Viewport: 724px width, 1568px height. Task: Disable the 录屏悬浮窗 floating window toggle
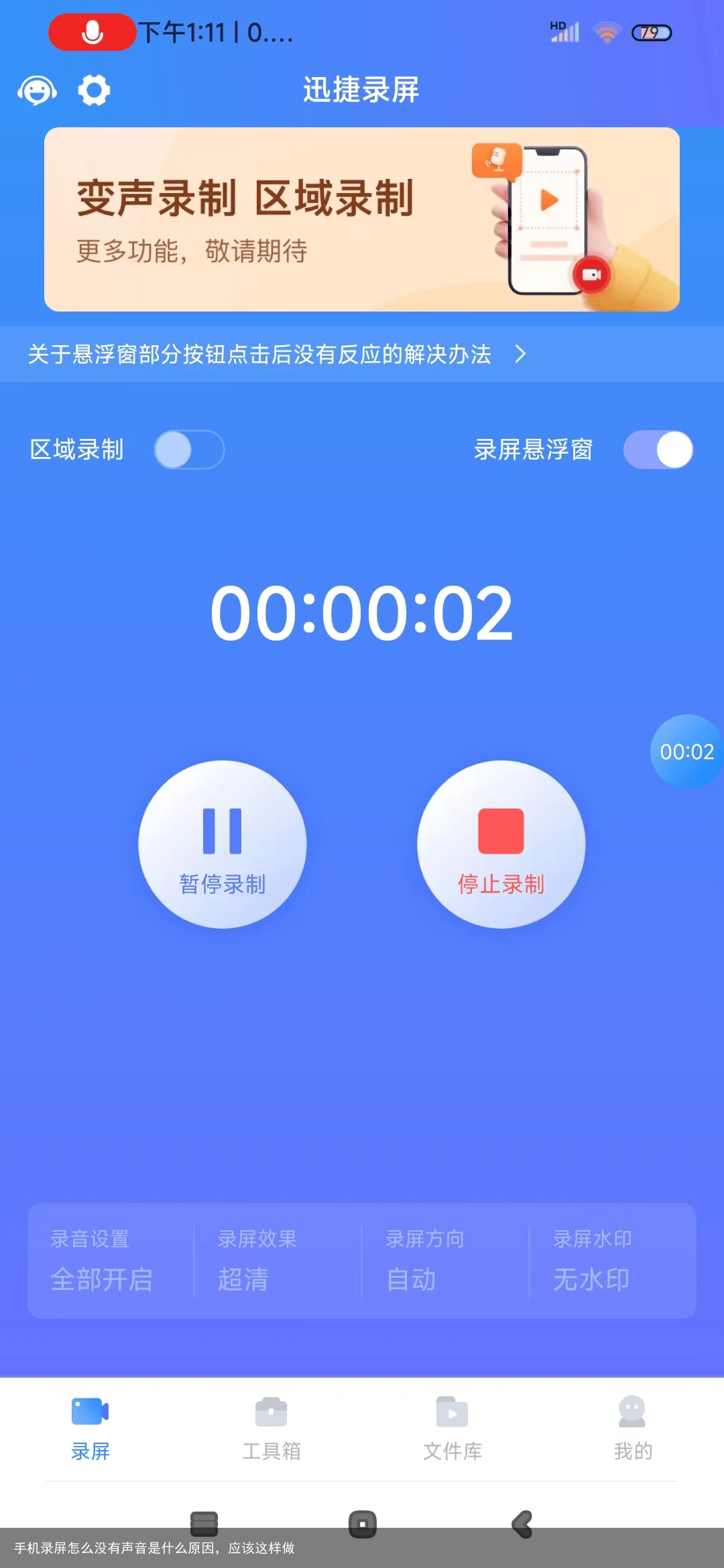658,450
